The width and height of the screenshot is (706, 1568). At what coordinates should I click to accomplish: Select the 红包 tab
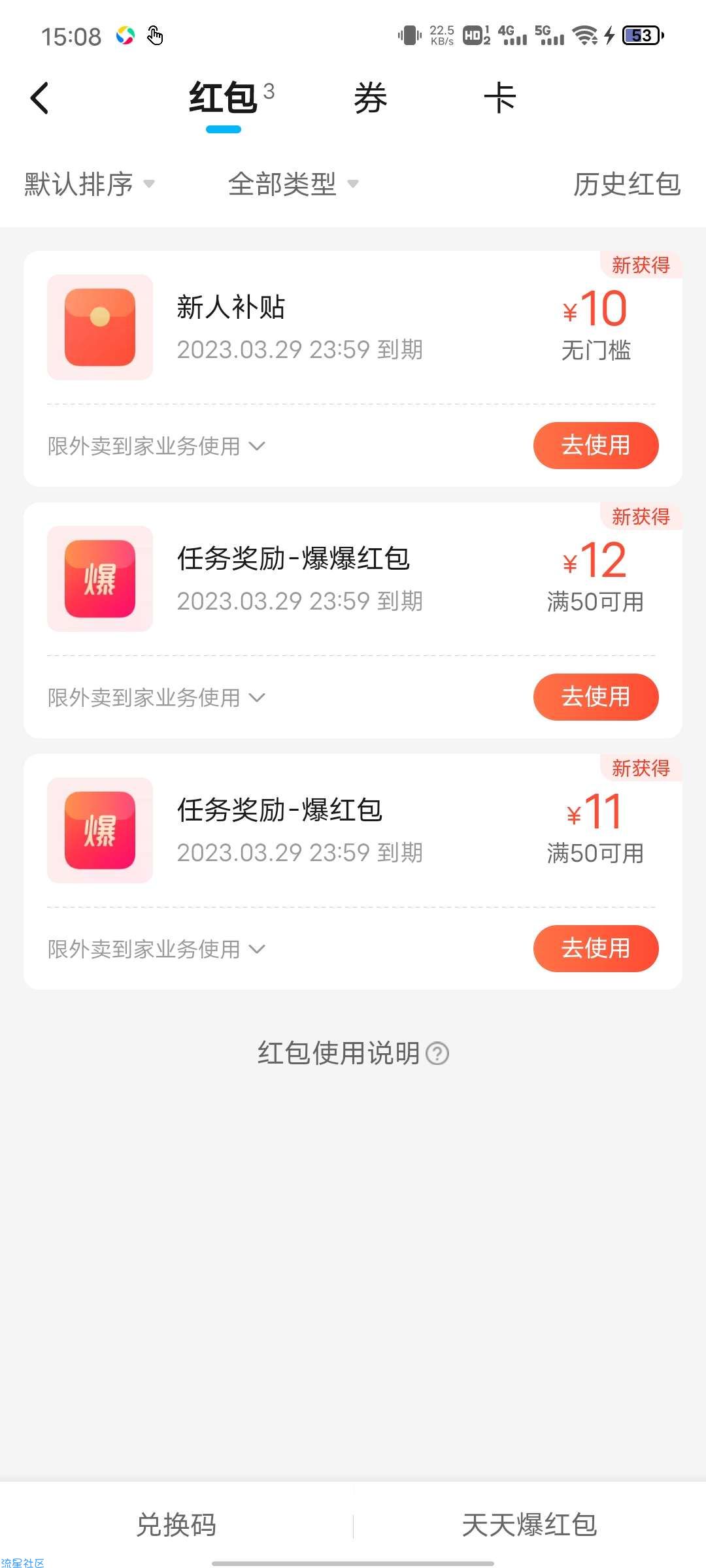(x=224, y=98)
